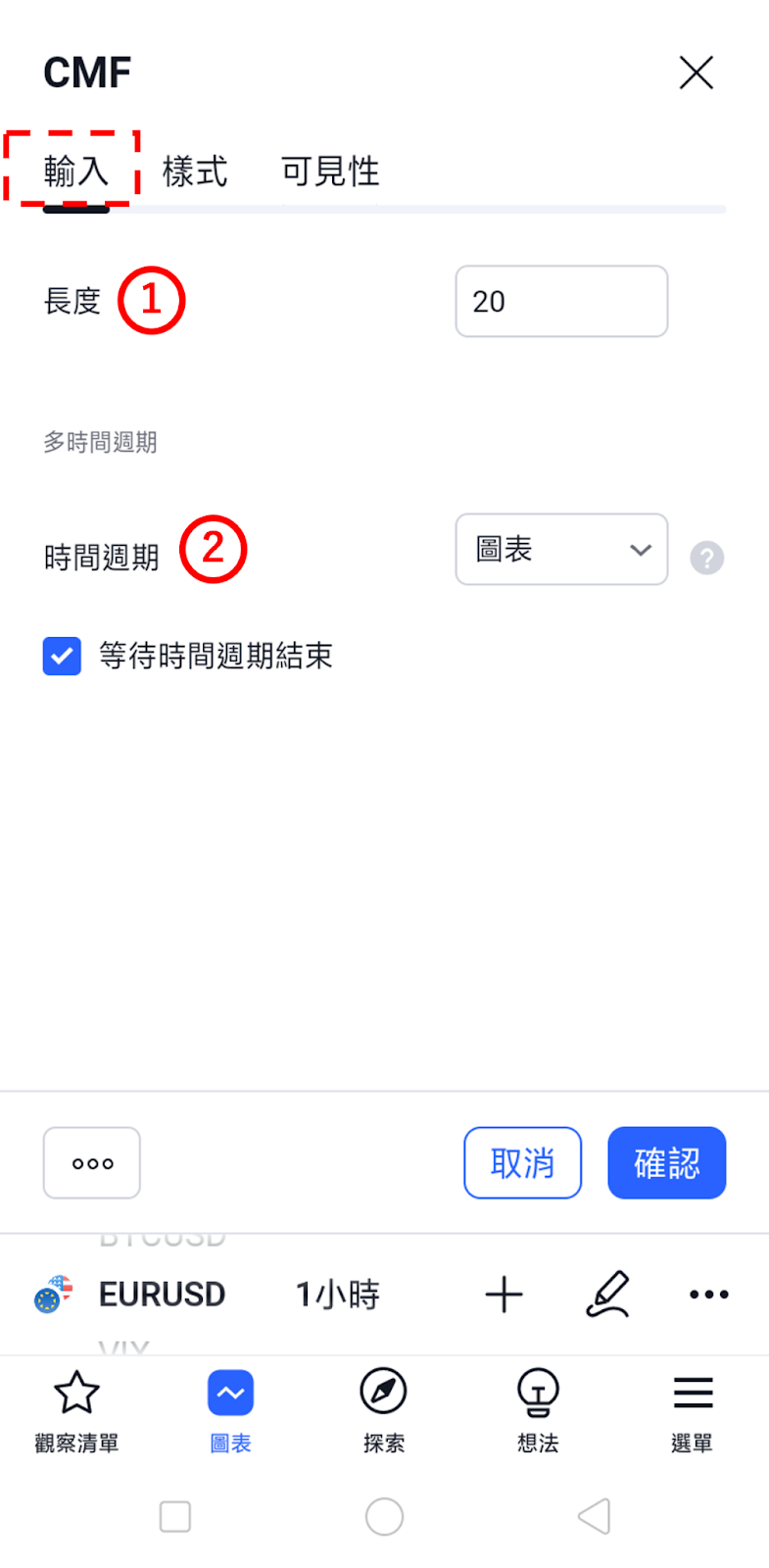The width and height of the screenshot is (769, 1568).
Task: Open the 時間週期 dropdown
Action: (561, 550)
